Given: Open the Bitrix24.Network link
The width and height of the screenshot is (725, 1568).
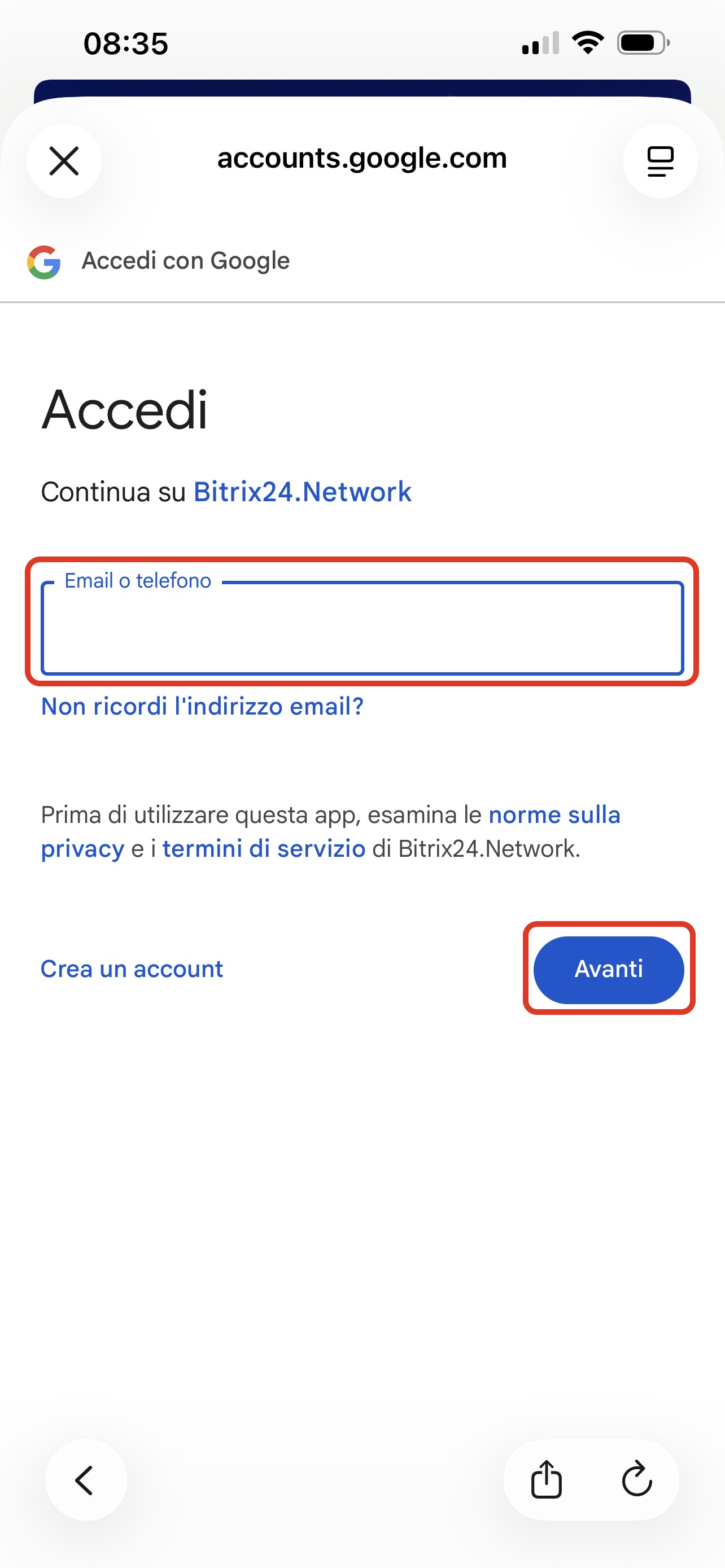Looking at the screenshot, I should pos(302,492).
